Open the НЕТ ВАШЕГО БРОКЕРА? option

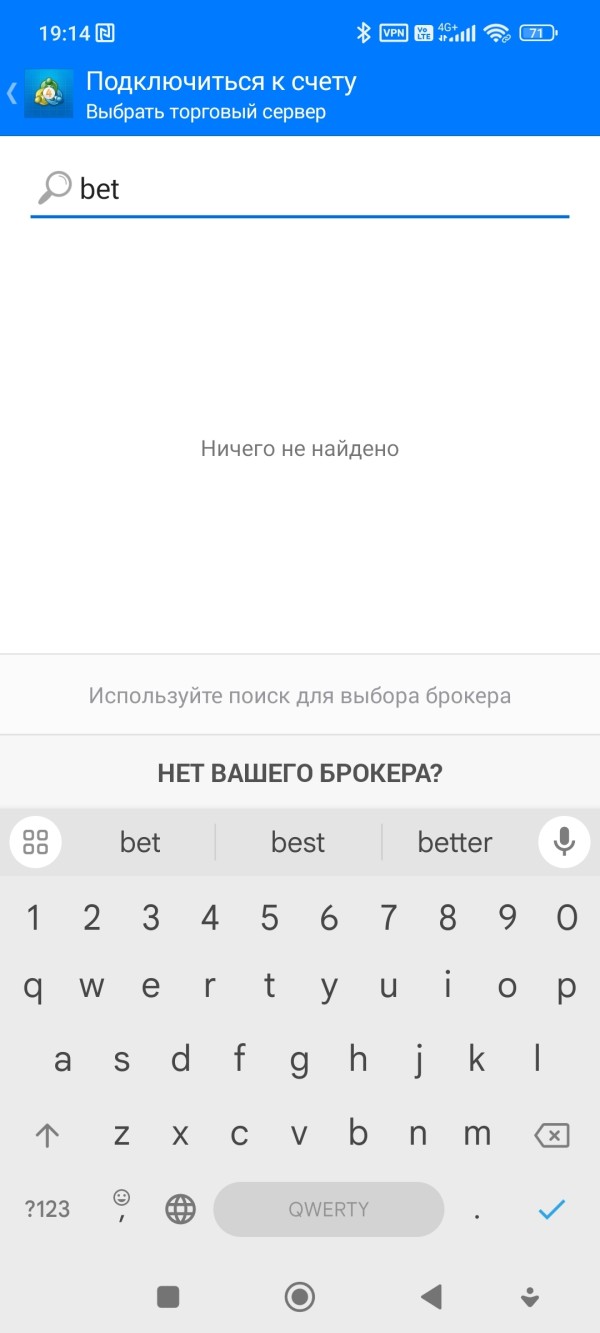click(x=300, y=773)
